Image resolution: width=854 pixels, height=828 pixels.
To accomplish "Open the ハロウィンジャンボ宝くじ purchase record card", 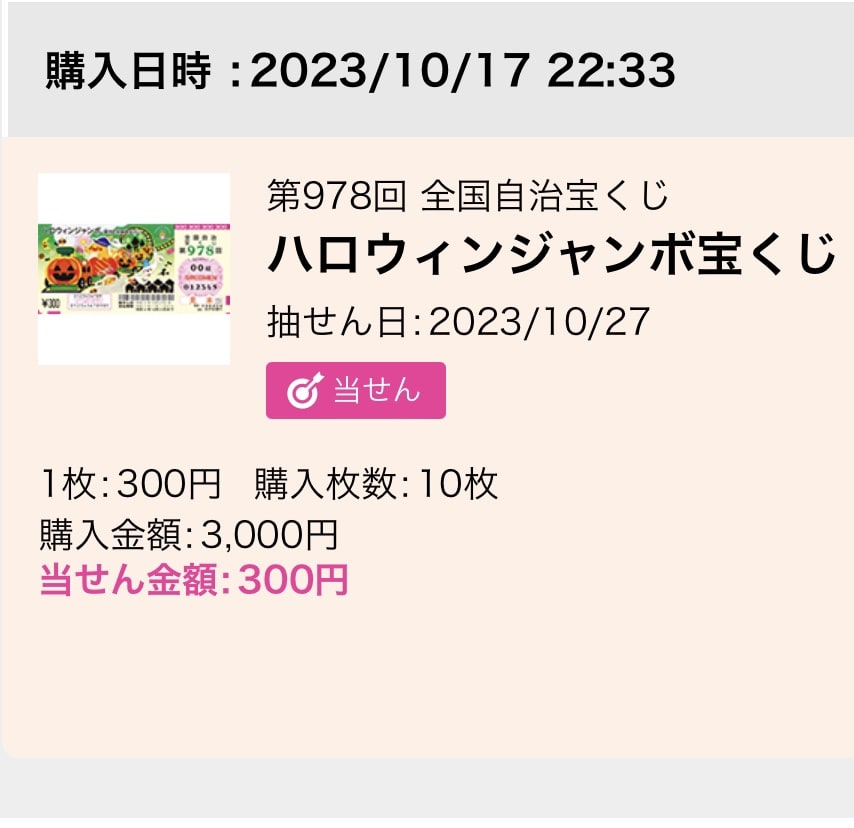I will 550,257.
